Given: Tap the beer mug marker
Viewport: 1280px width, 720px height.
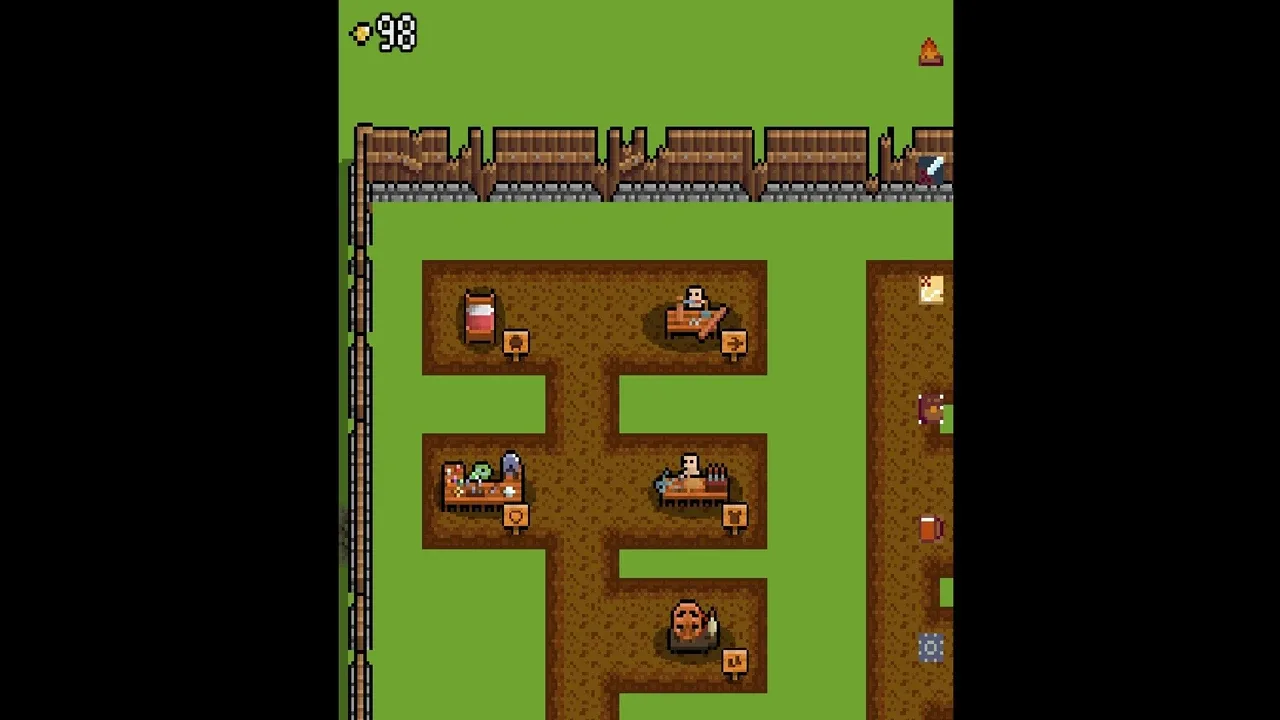Looking at the screenshot, I should click(931, 528).
